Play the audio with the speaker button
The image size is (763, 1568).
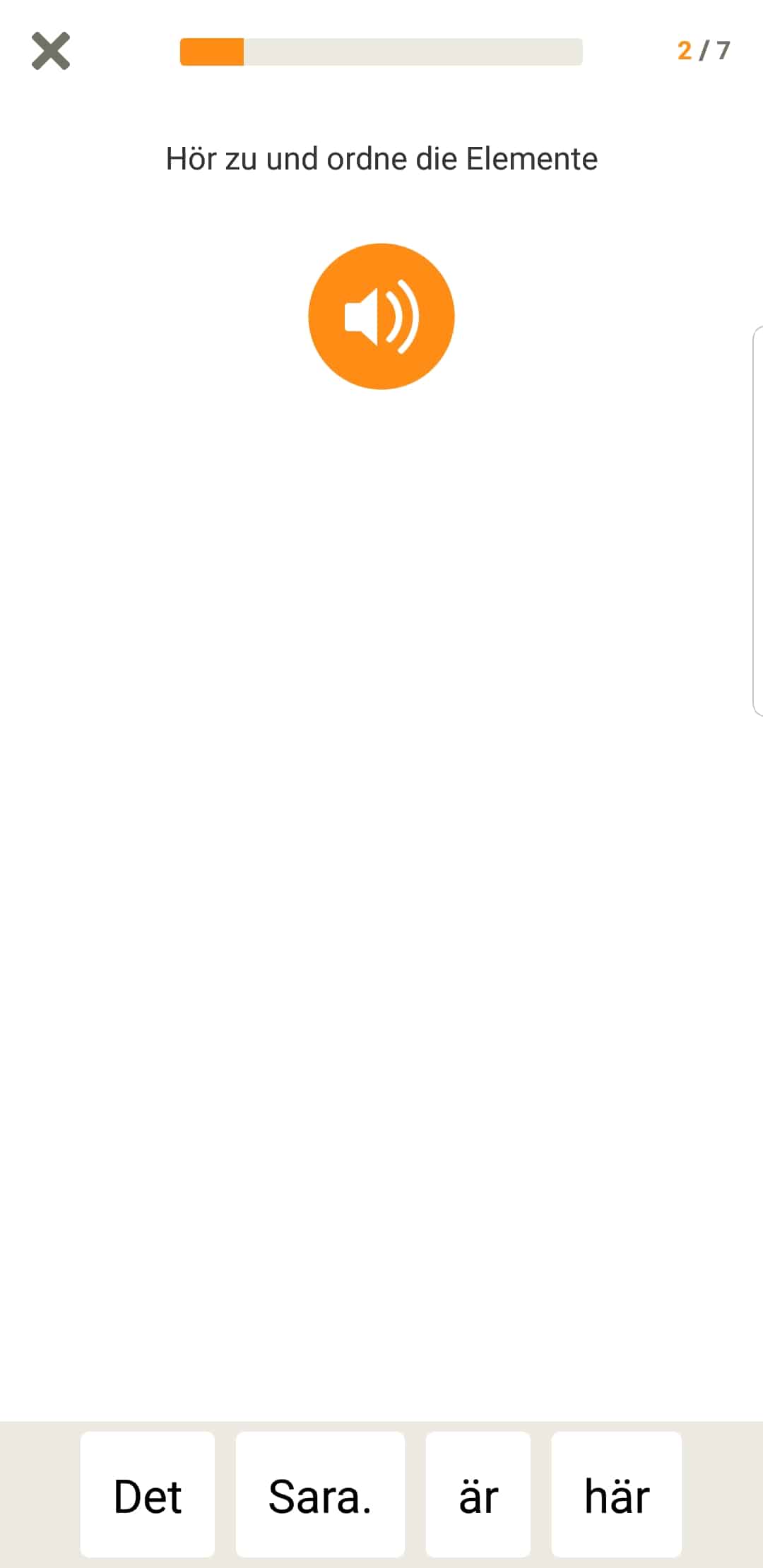pyautogui.click(x=381, y=316)
